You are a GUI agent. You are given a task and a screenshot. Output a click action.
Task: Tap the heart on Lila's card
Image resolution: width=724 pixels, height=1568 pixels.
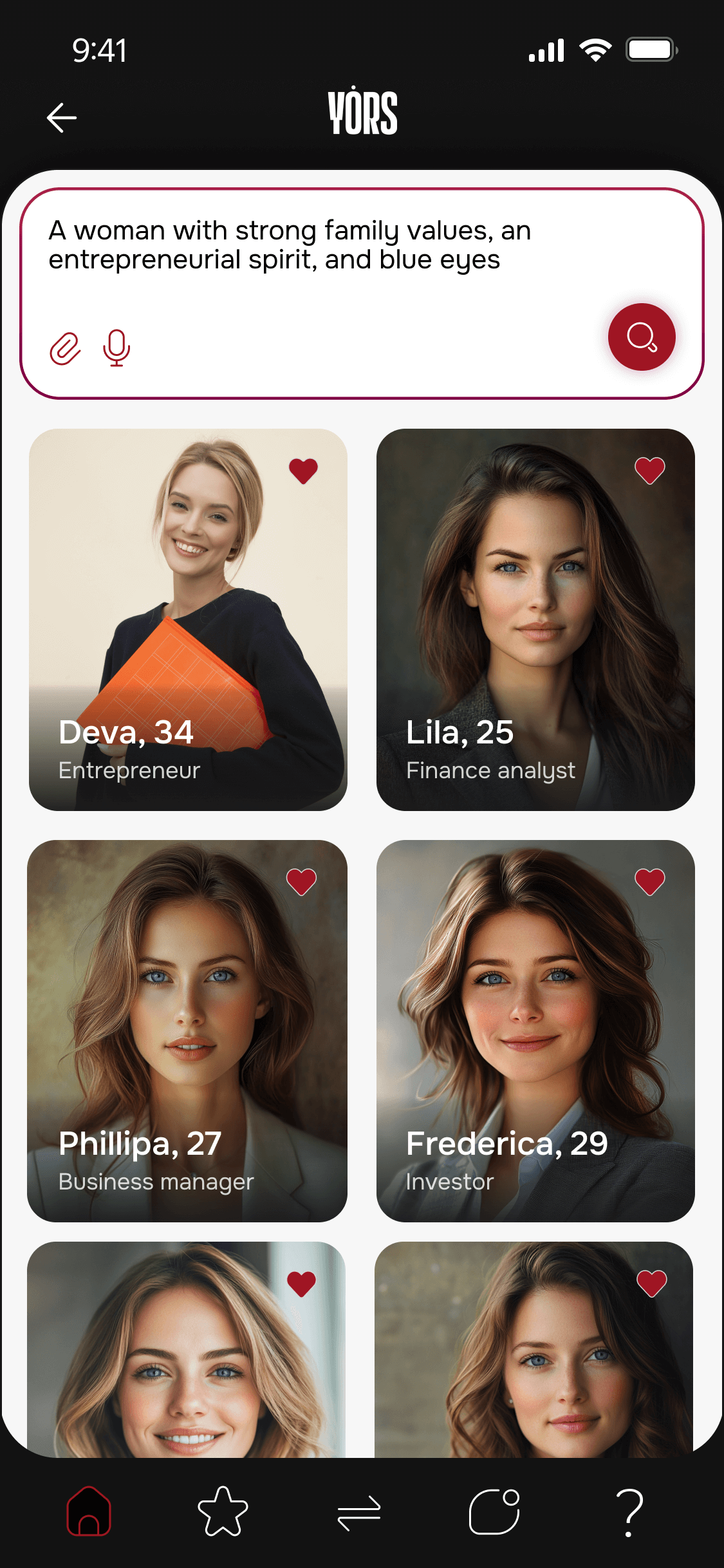[x=649, y=471]
